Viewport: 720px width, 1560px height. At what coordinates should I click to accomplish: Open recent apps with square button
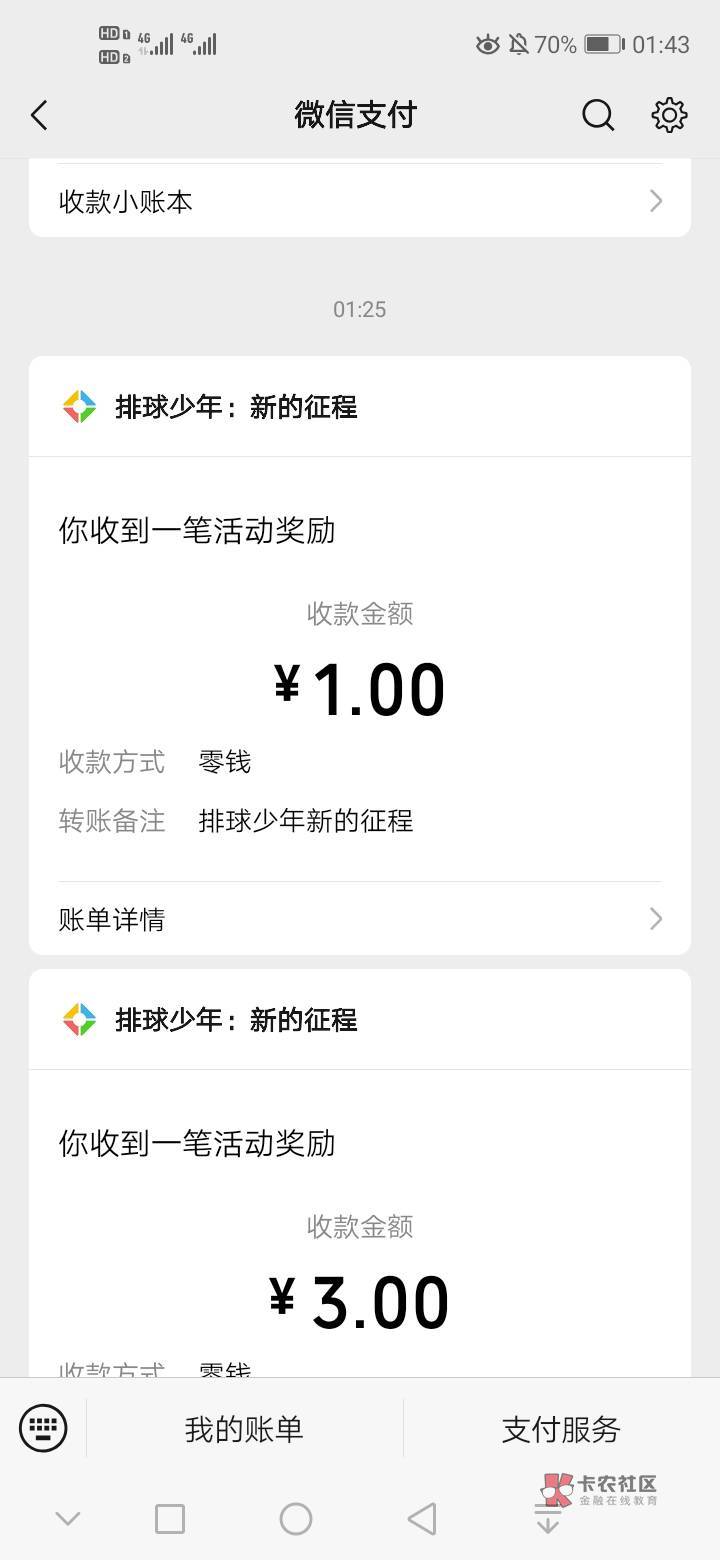click(x=170, y=1519)
